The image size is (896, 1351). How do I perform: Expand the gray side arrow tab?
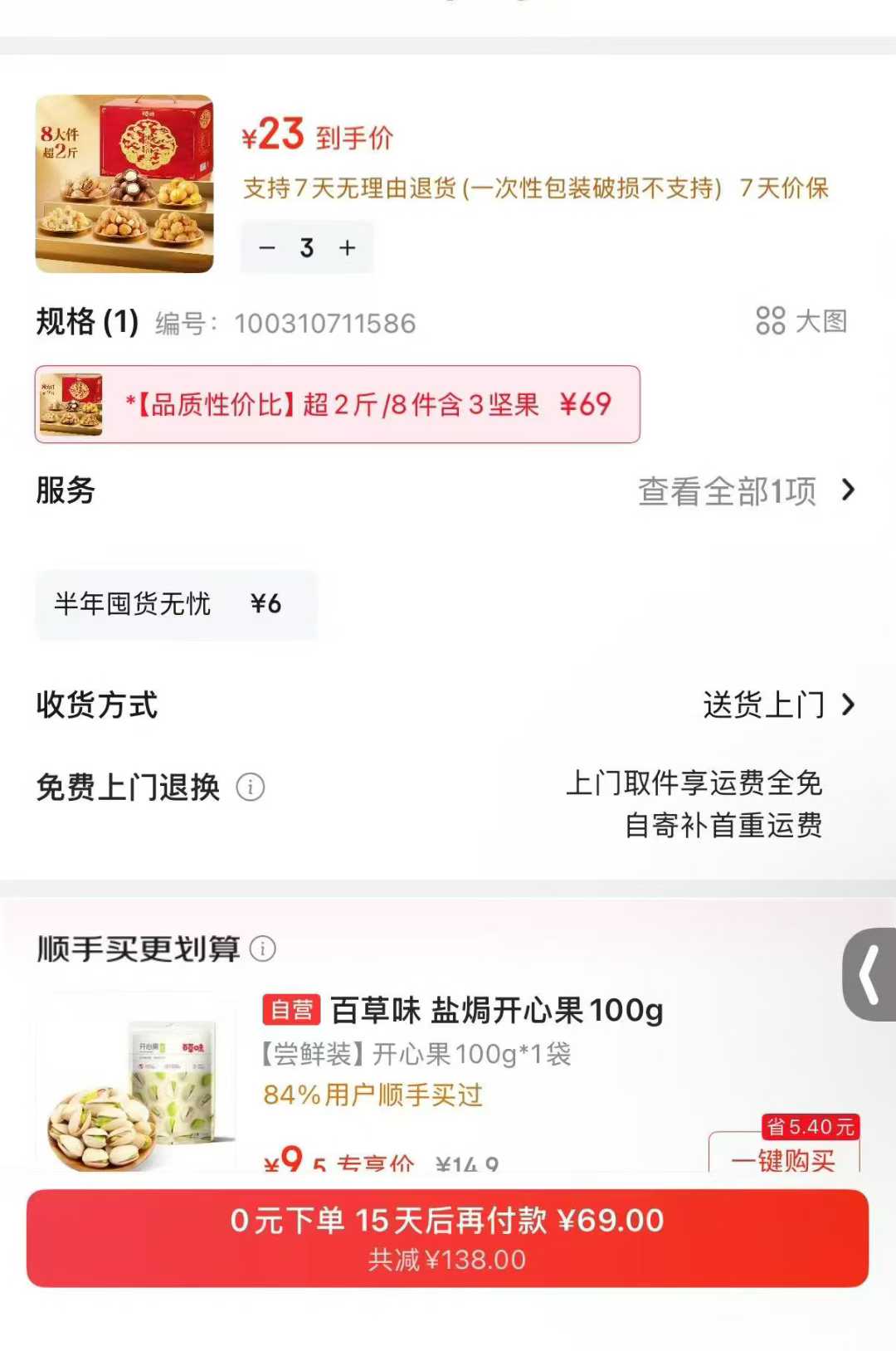point(869,974)
